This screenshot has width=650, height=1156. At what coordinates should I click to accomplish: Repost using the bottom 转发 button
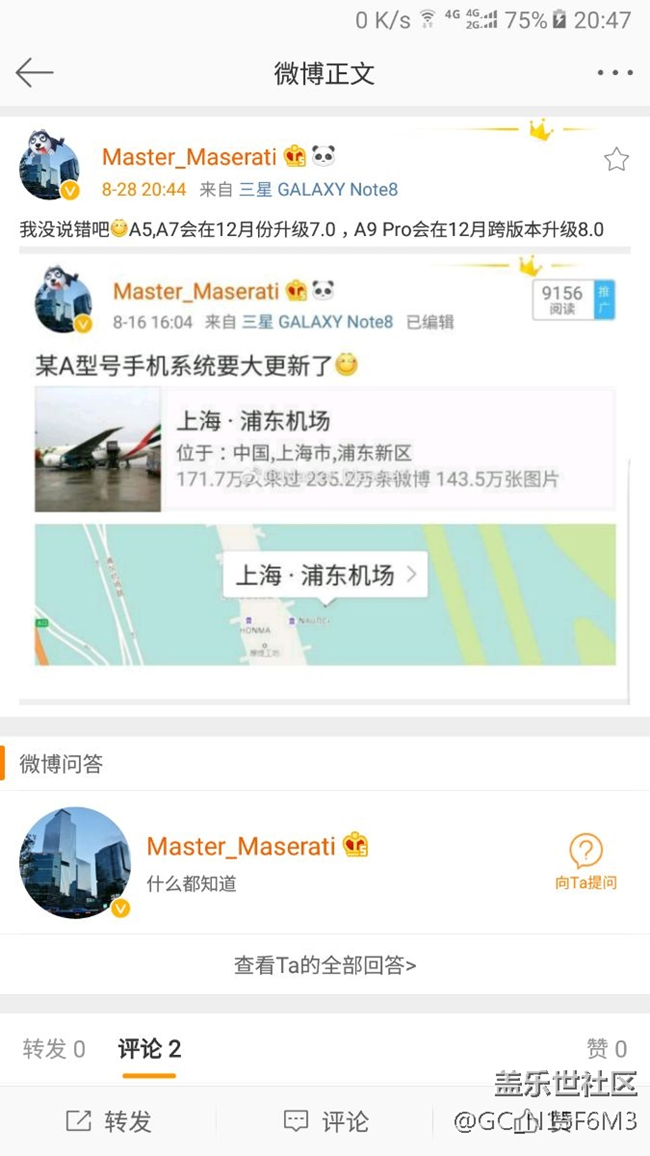tap(108, 1122)
